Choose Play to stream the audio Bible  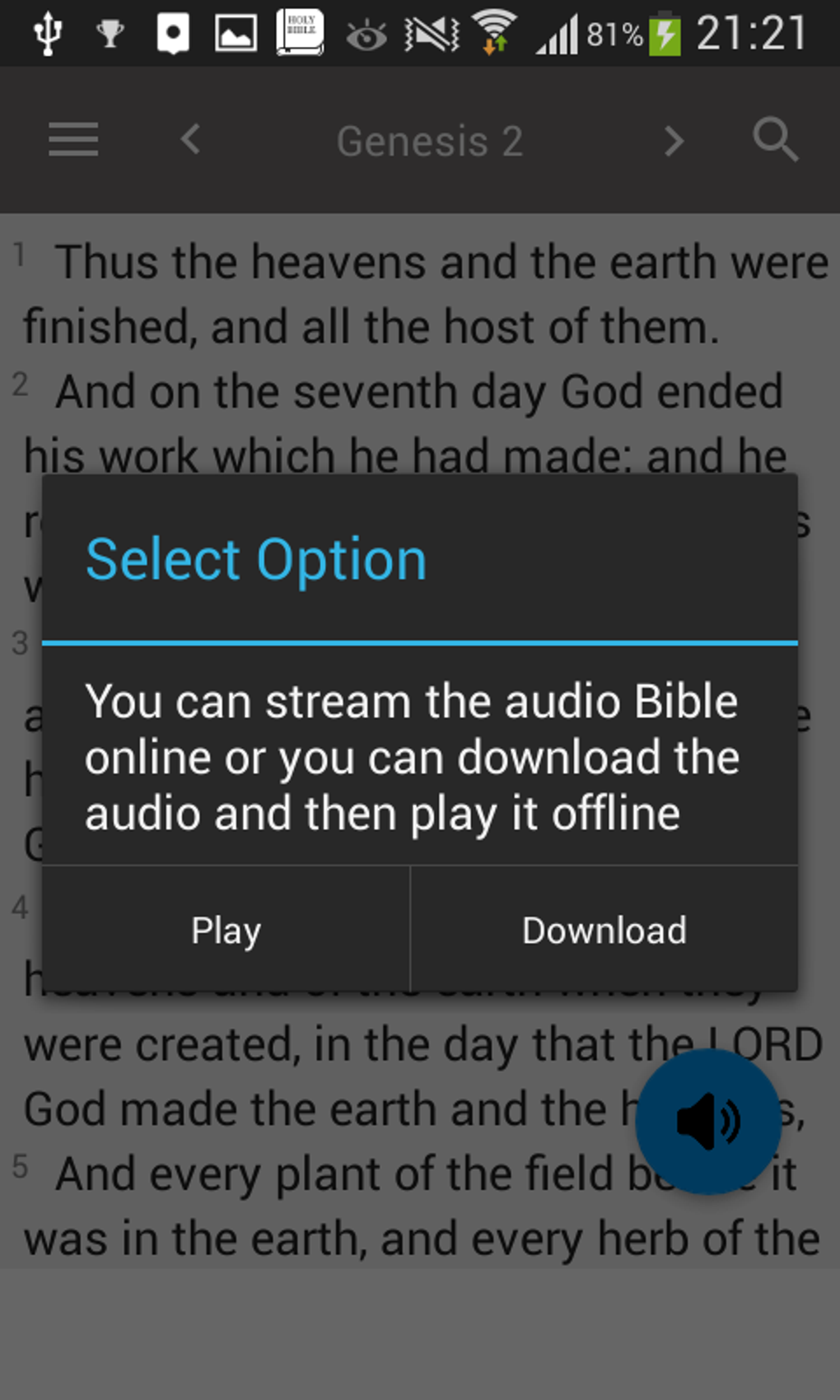pos(226,931)
